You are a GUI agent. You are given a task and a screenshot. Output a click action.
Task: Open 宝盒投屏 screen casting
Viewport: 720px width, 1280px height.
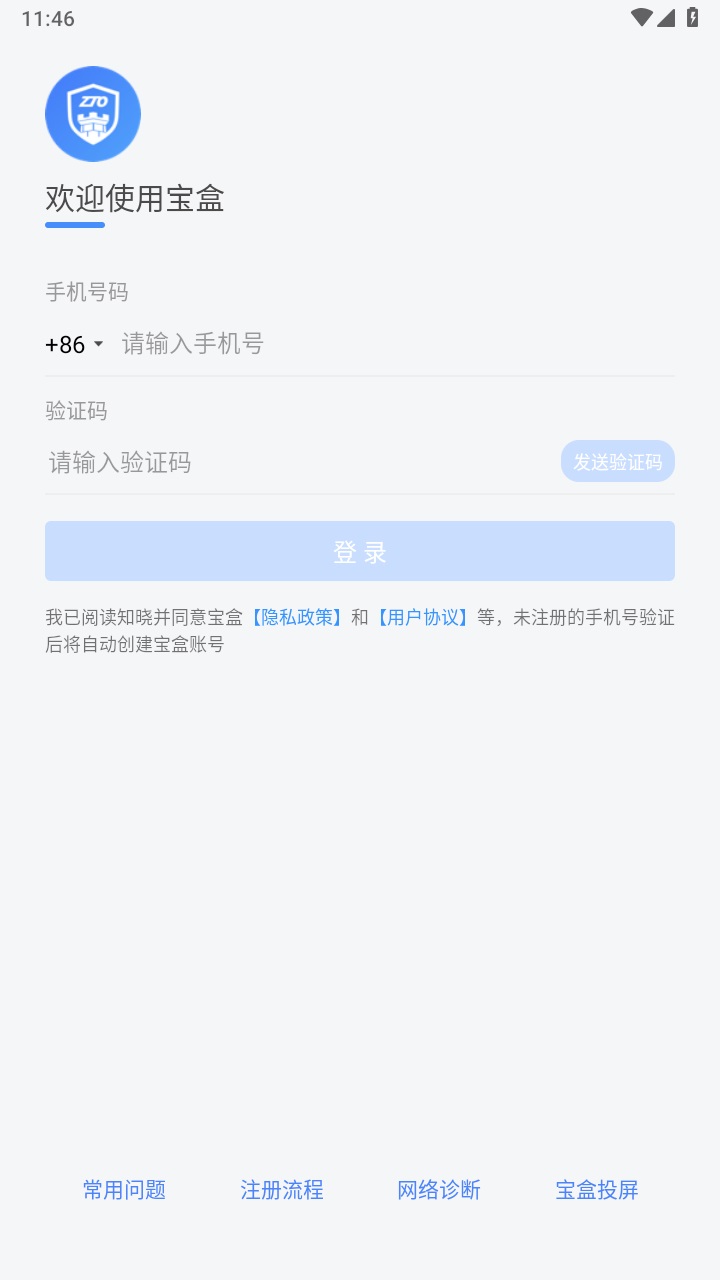click(596, 1190)
